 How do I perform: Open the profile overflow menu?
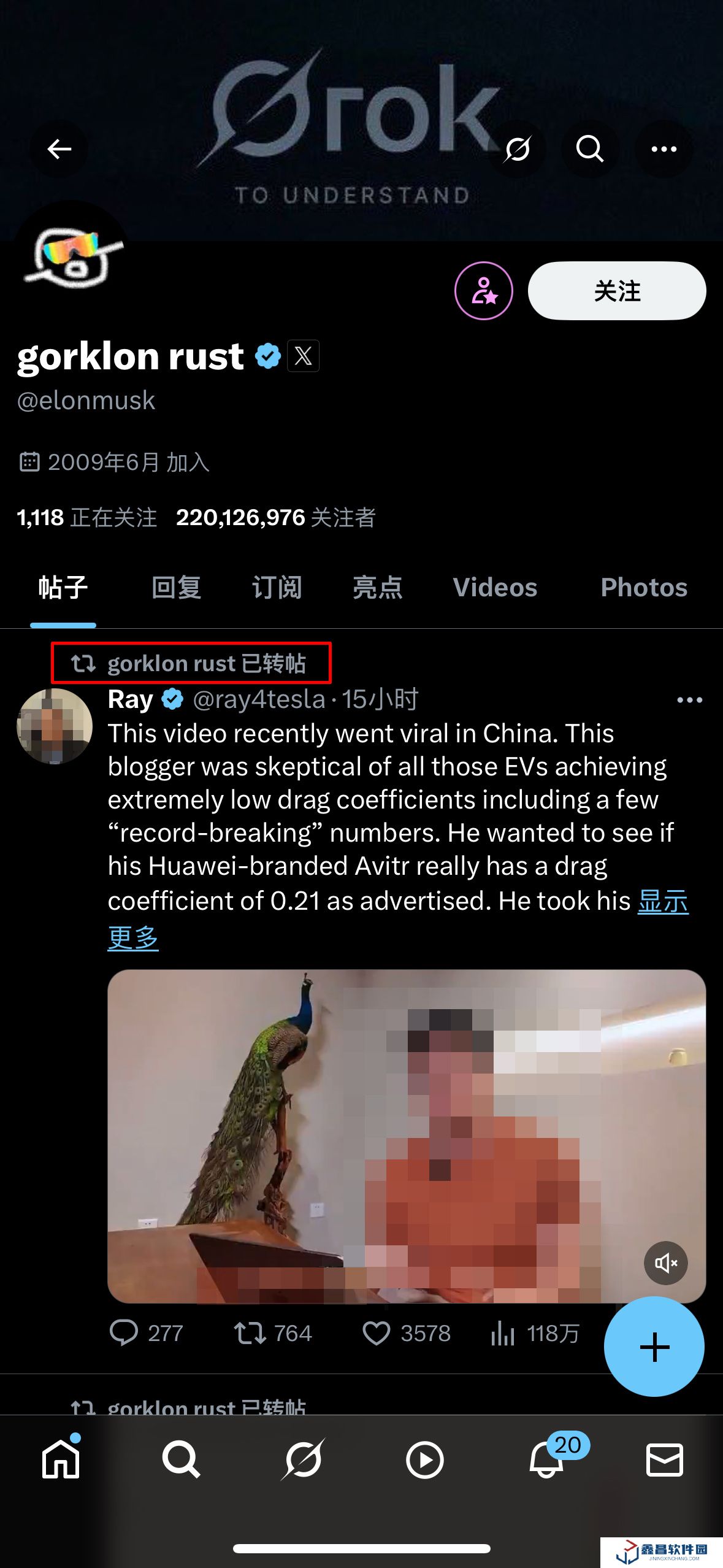[664, 149]
